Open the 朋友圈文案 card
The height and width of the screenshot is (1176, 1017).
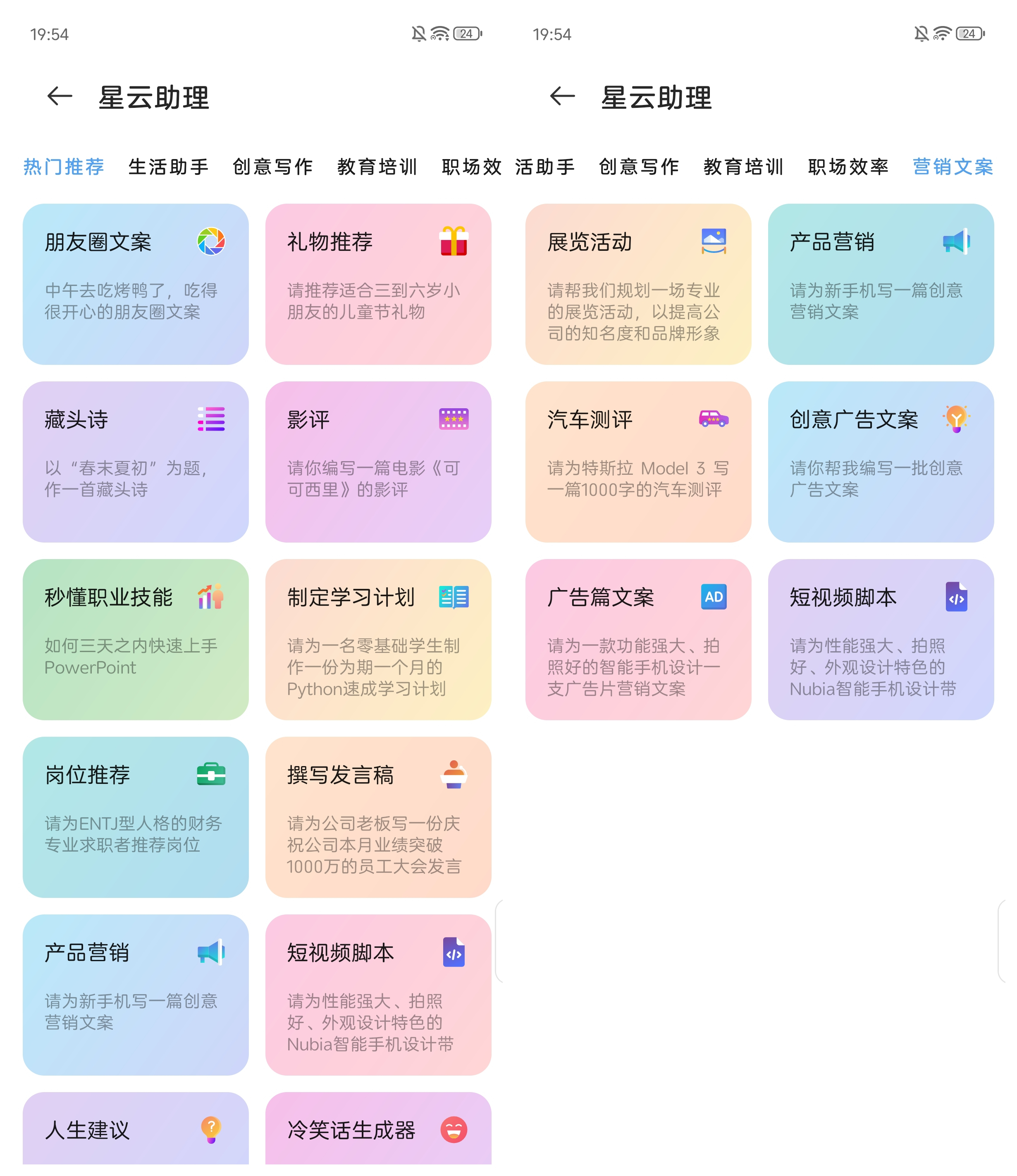135,284
